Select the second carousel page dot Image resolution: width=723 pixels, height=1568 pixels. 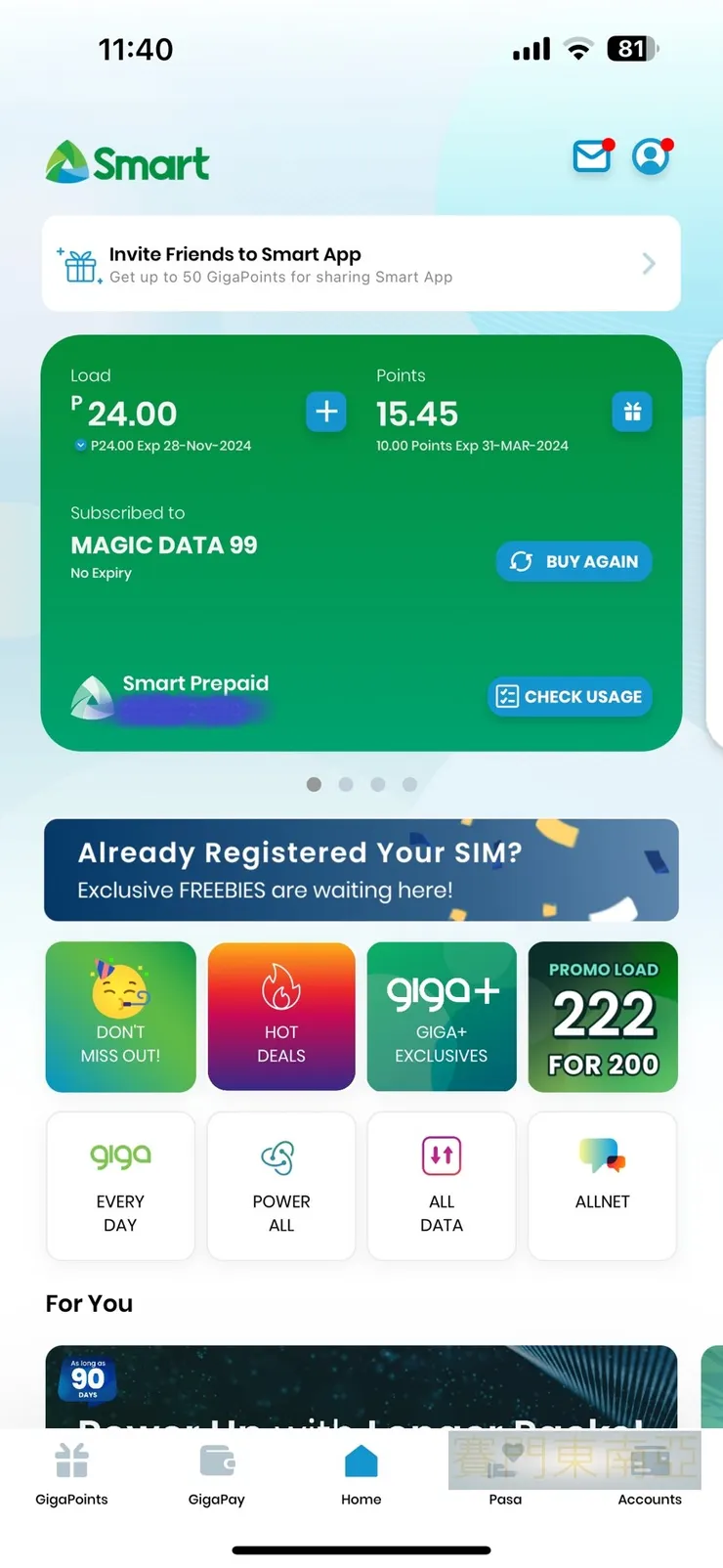(x=346, y=784)
